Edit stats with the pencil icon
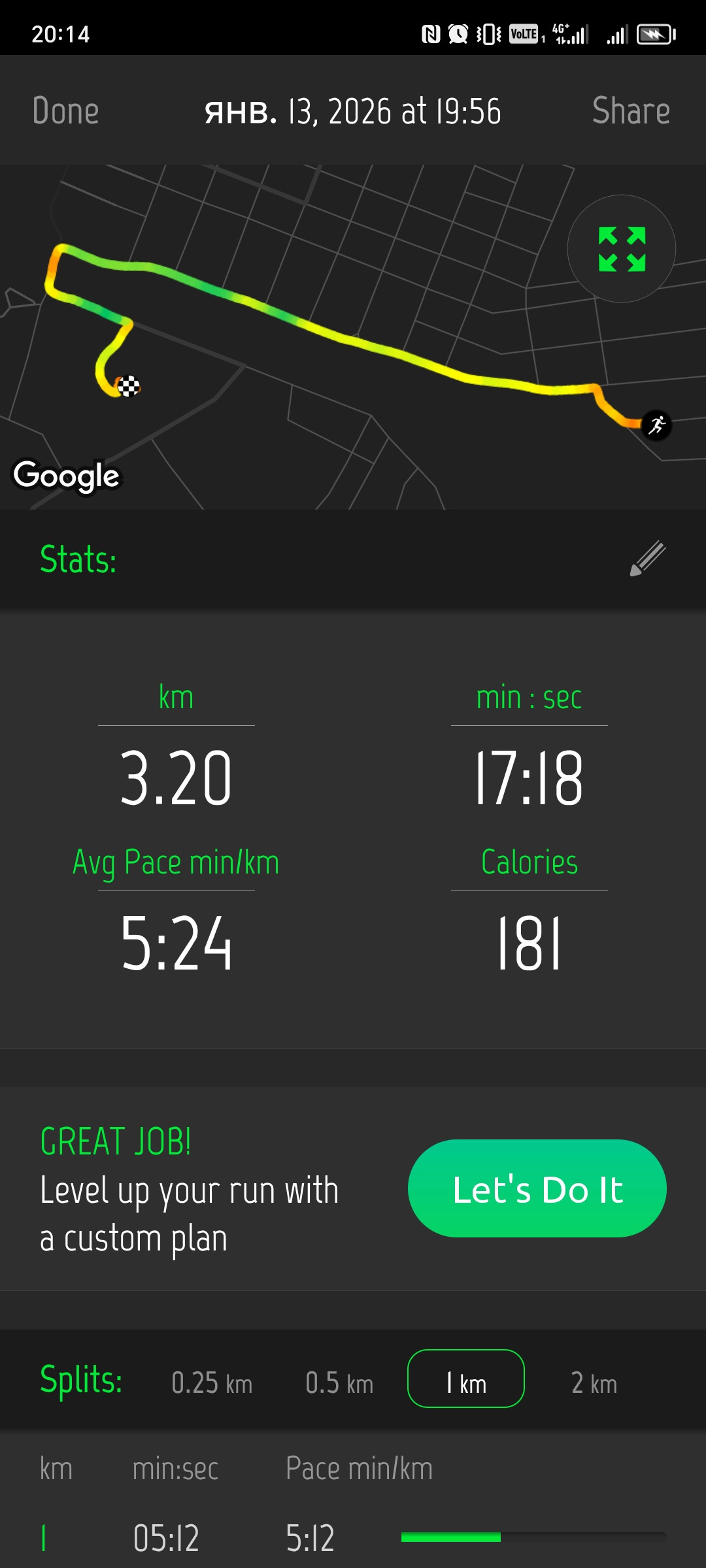Viewport: 706px width, 1568px height. (647, 559)
